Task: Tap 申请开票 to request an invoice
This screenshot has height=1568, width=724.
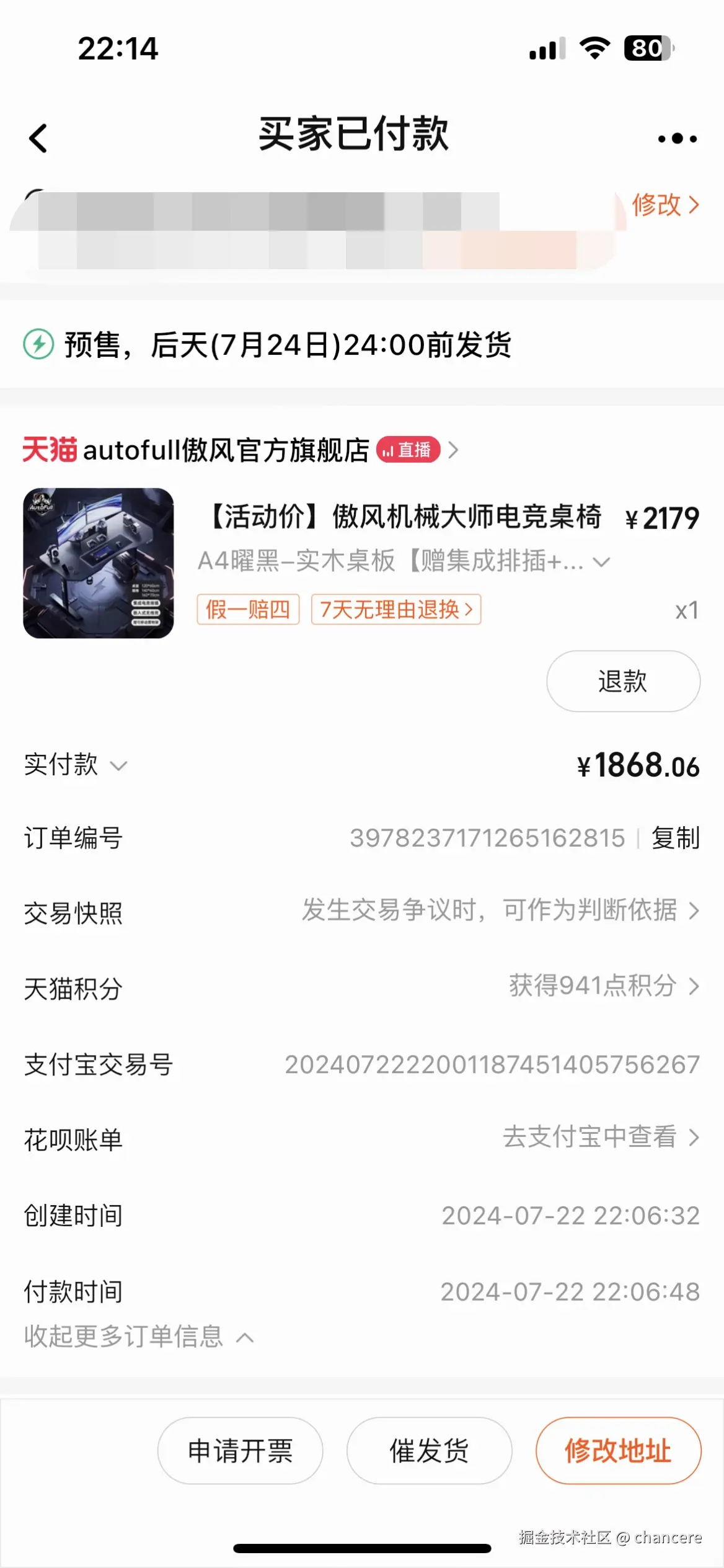Action: (241, 1451)
